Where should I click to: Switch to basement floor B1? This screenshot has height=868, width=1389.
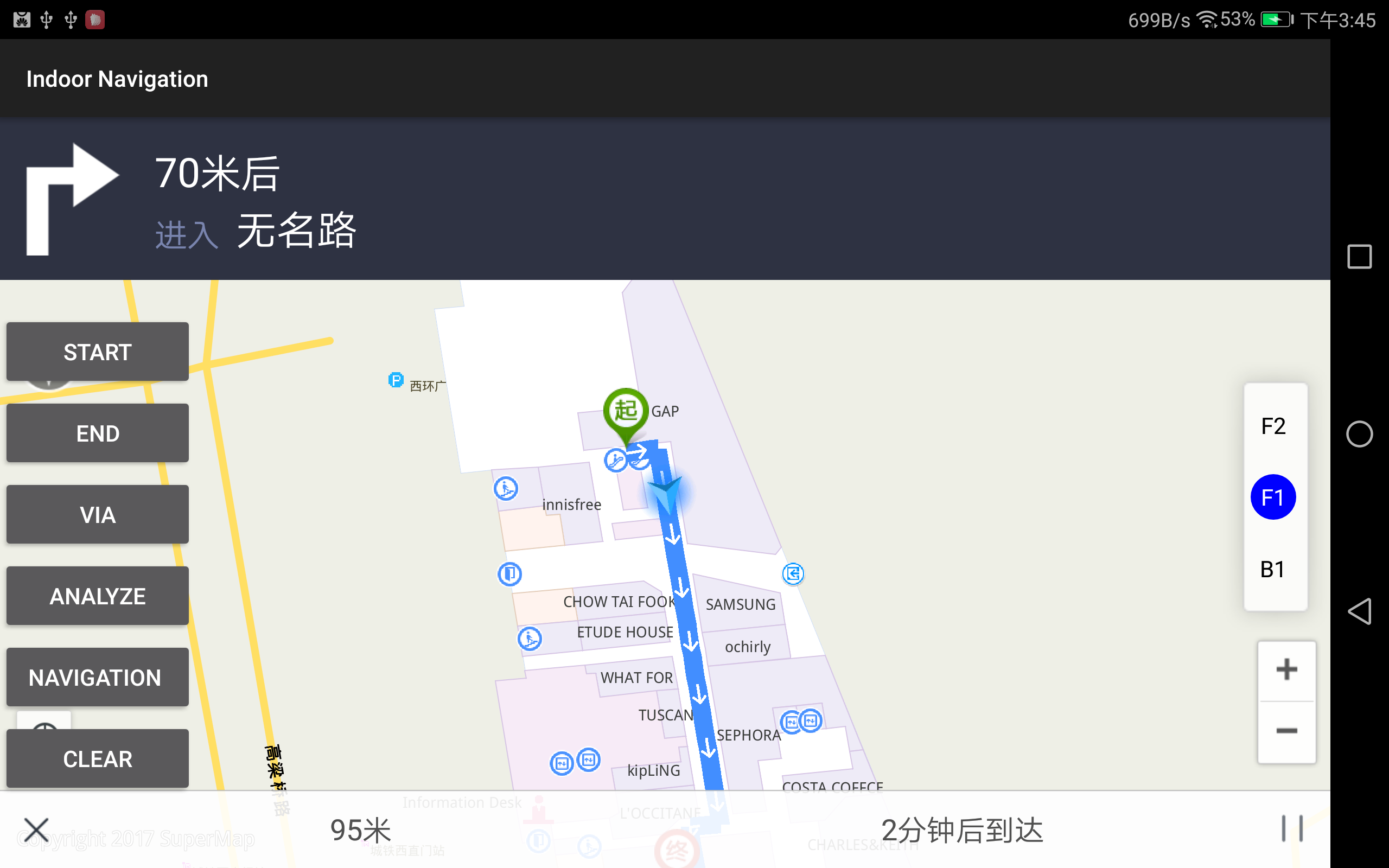coord(1272,570)
